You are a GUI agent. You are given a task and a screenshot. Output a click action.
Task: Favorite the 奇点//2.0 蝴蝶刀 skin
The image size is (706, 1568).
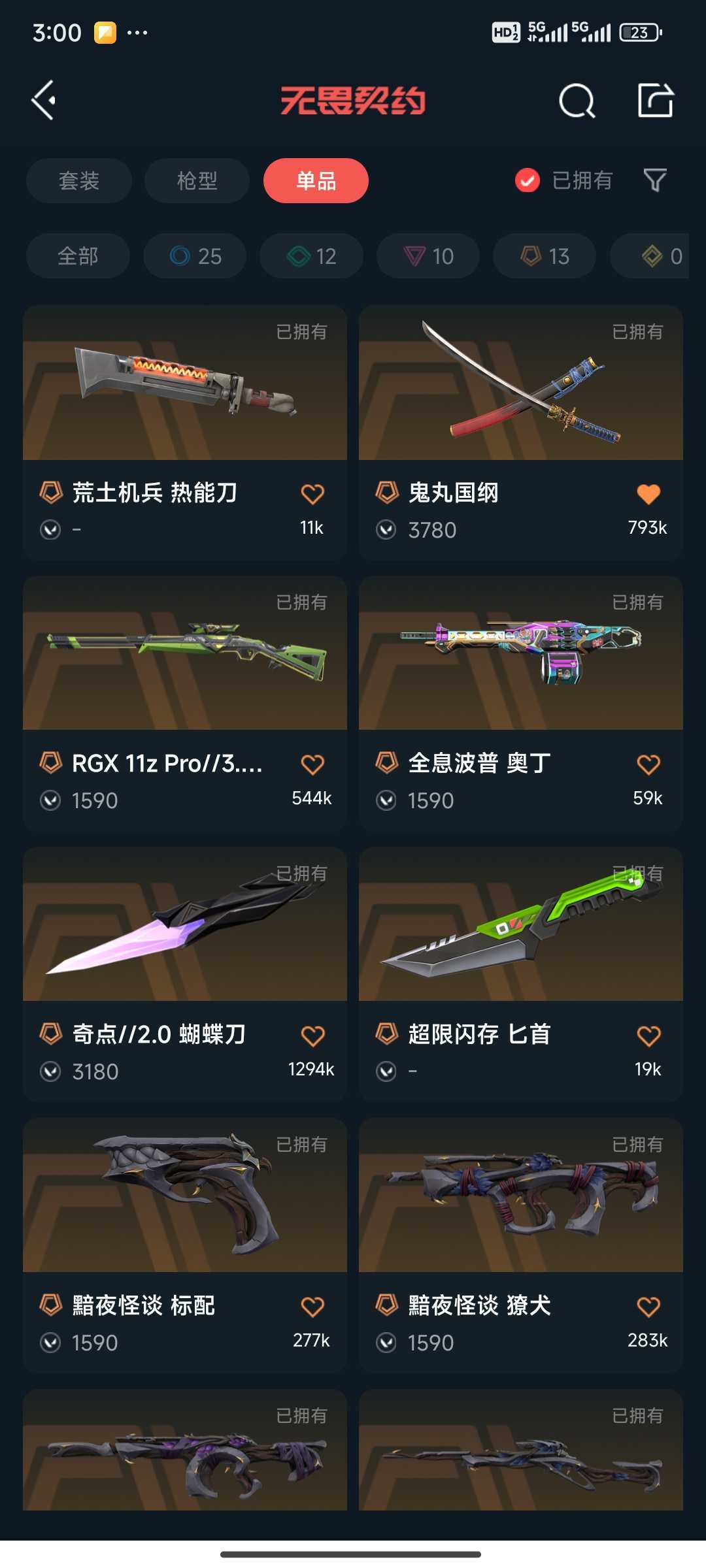[313, 1034]
